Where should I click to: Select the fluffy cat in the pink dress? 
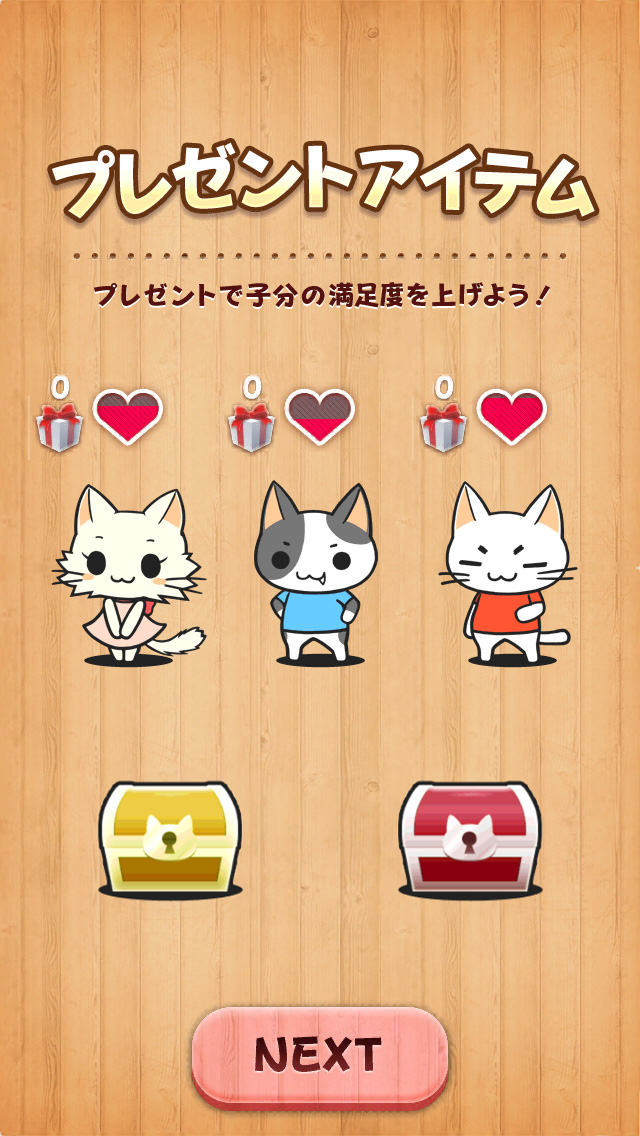point(128,575)
